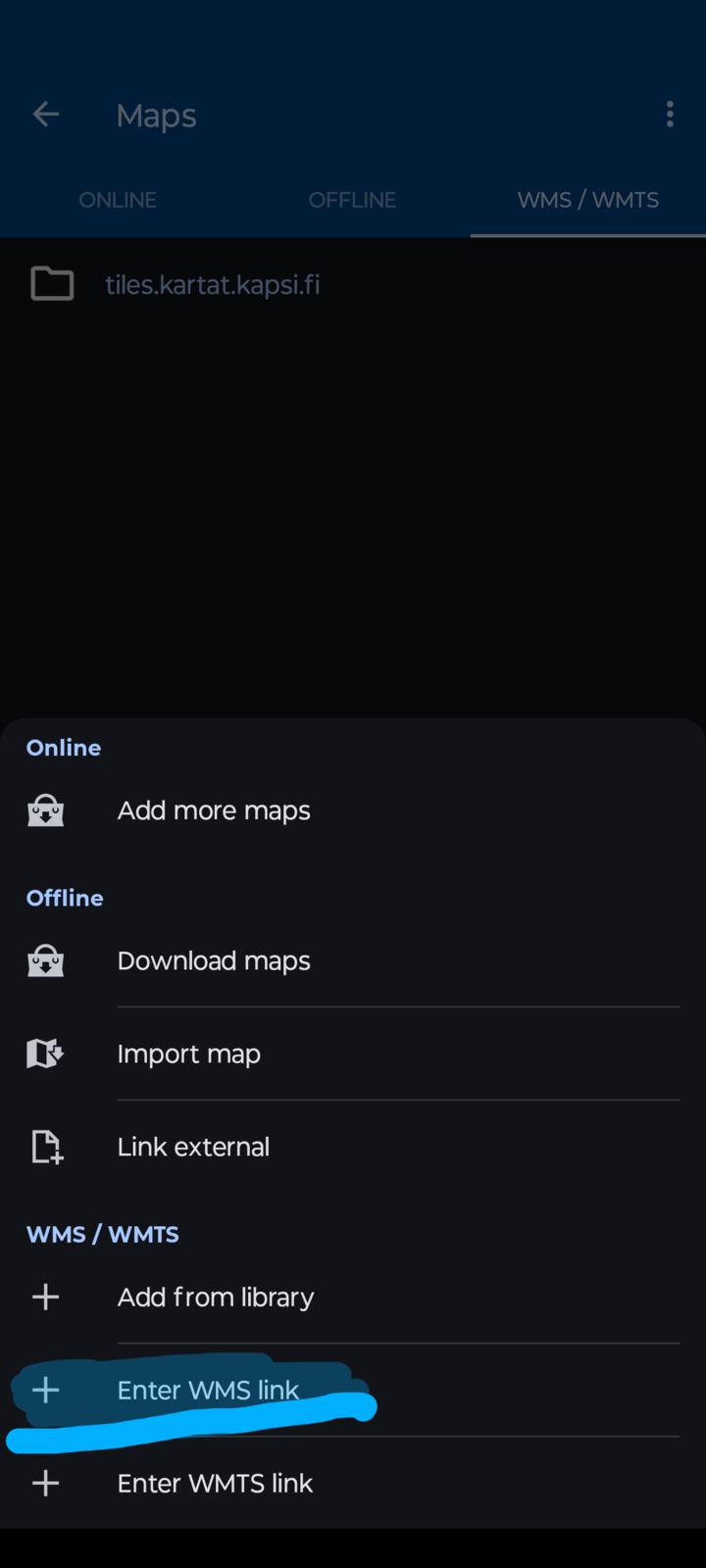This screenshot has height=1568, width=706.
Task: Switch to the OFFLINE tab
Action: (352, 200)
